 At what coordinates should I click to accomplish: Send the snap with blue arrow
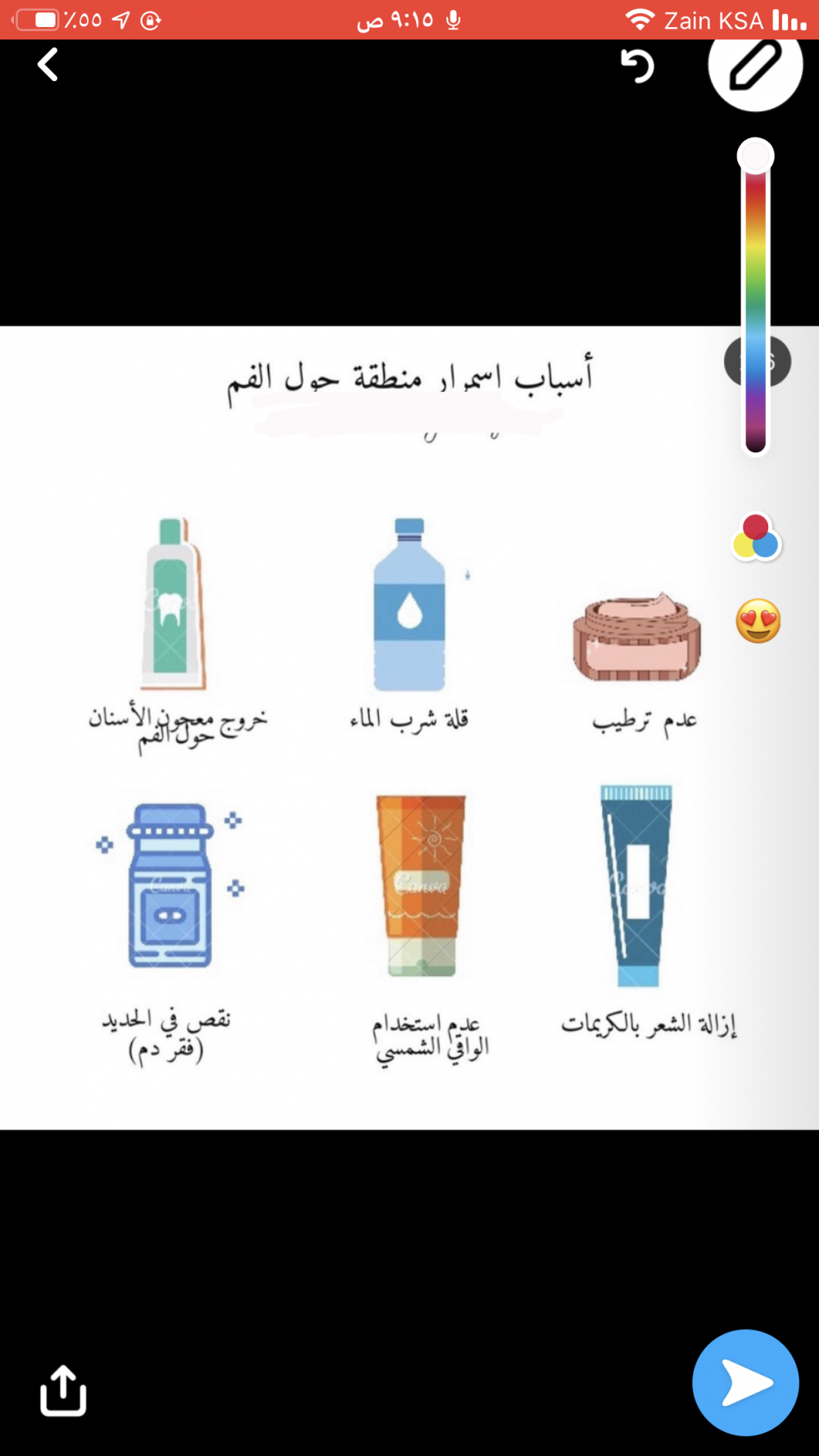pyautogui.click(x=744, y=1382)
